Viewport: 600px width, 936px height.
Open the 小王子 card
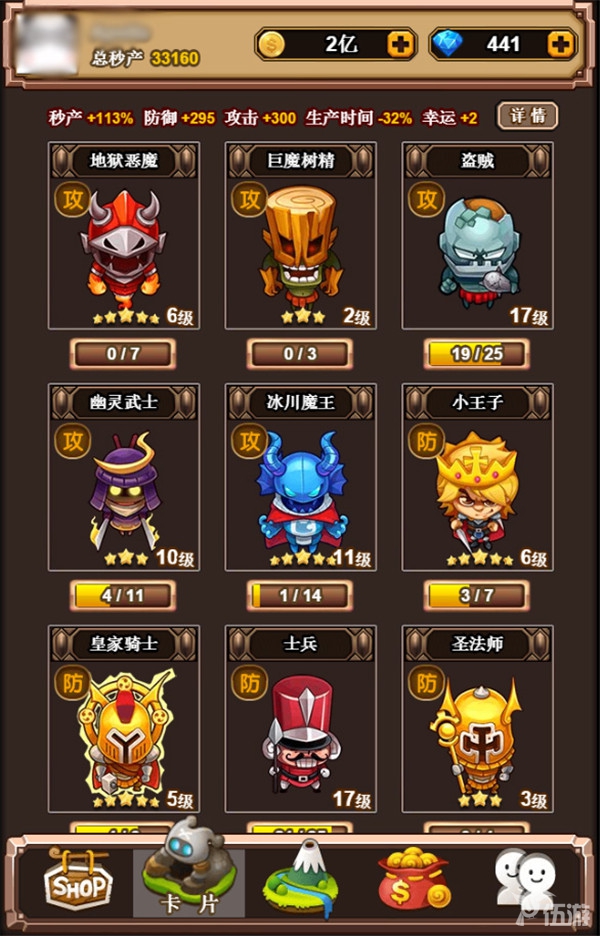pyautogui.click(x=478, y=478)
